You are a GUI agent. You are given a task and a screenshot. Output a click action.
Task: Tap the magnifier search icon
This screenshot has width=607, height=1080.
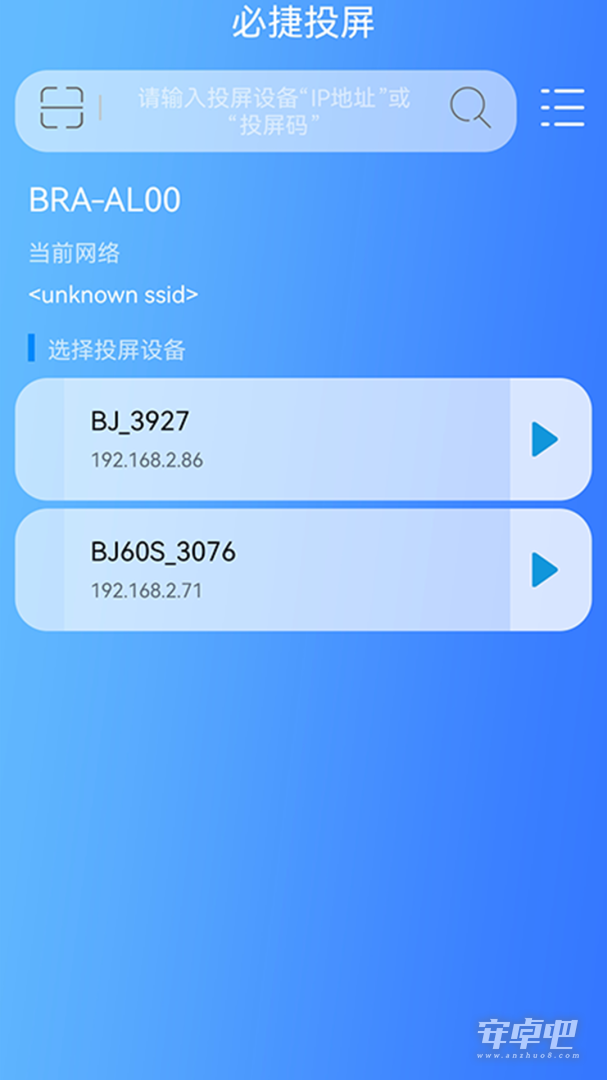pos(471,108)
